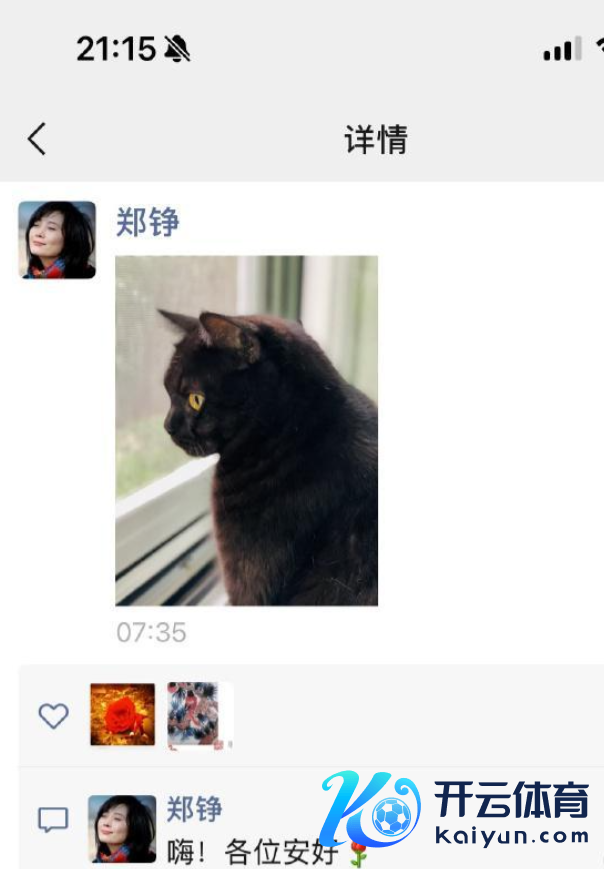Viewport: 604px width, 869px height.
Task: Open 郑铮's avatar in the comment section
Action: coord(122,828)
